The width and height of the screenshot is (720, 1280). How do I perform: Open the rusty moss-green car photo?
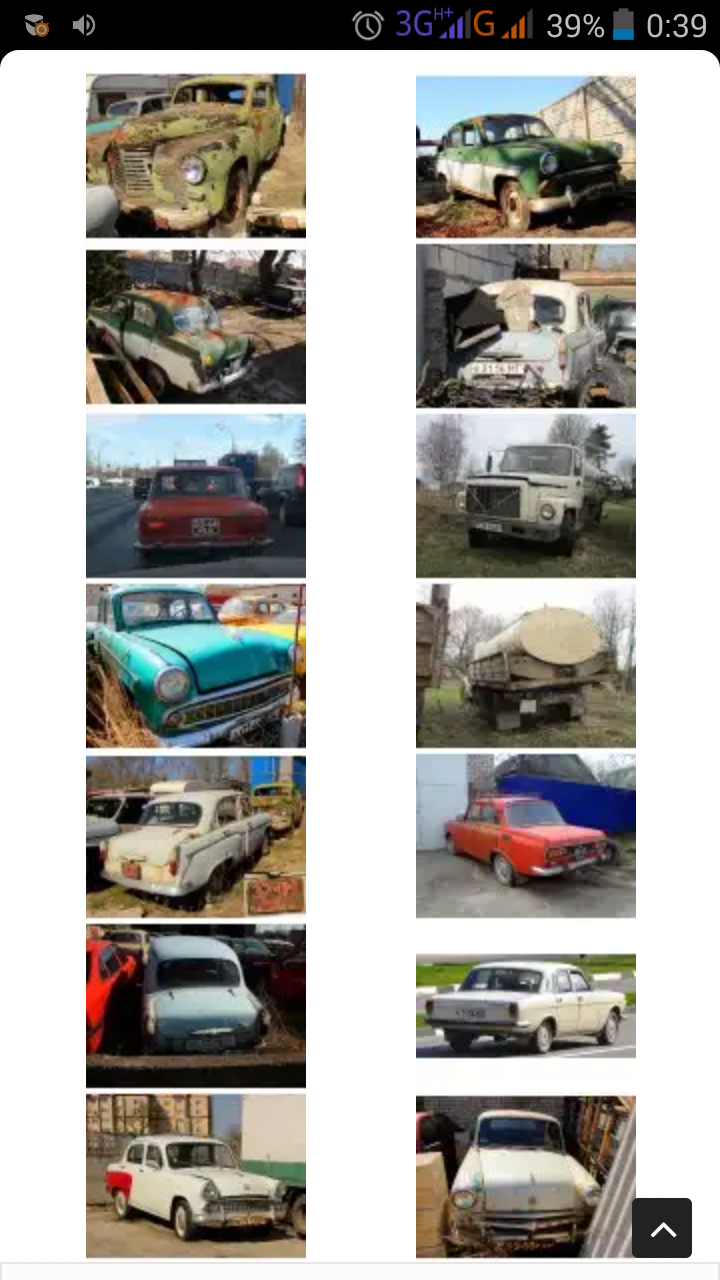coord(196,155)
